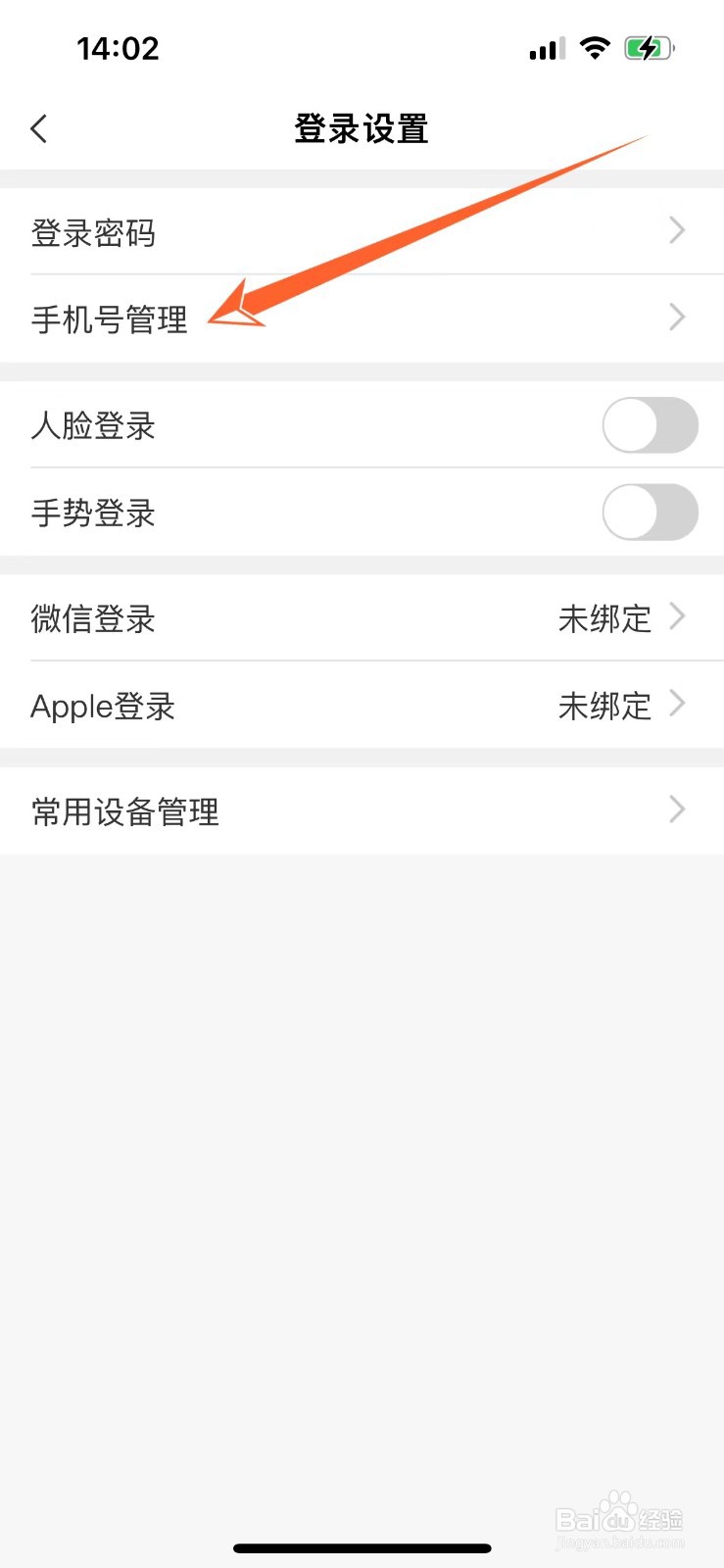Select the 登录设置 title bar
Viewport: 724px width, 1568px height.
[x=362, y=128]
